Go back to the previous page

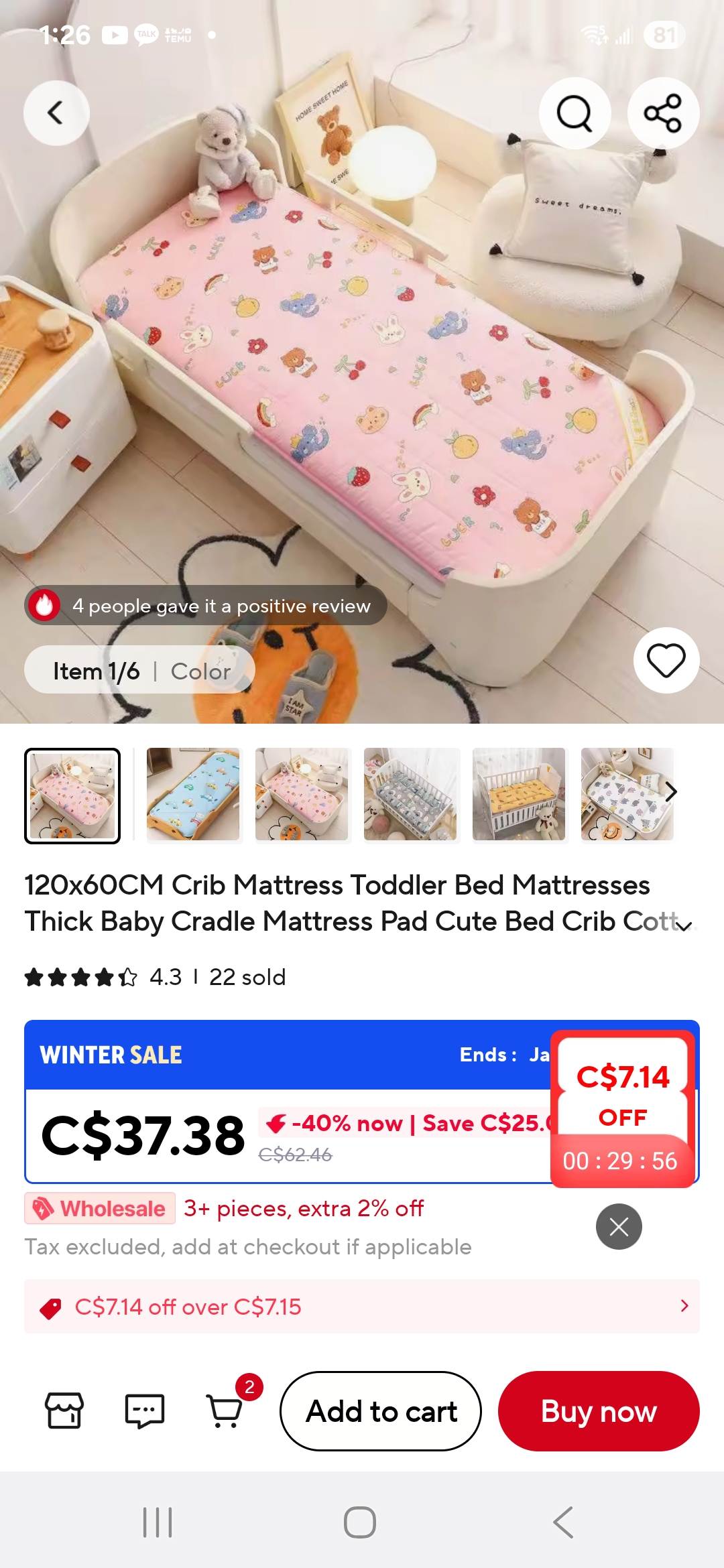56,113
